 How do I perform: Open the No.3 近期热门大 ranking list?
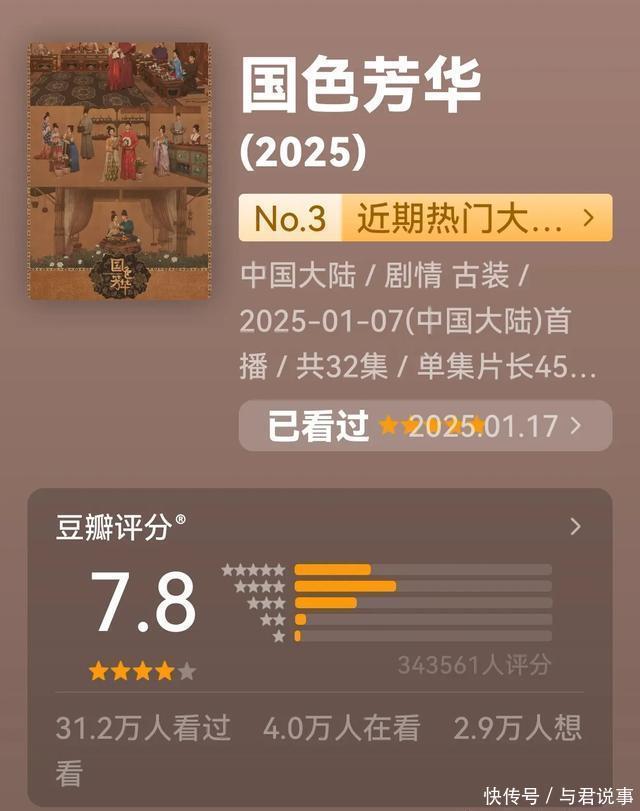425,217
